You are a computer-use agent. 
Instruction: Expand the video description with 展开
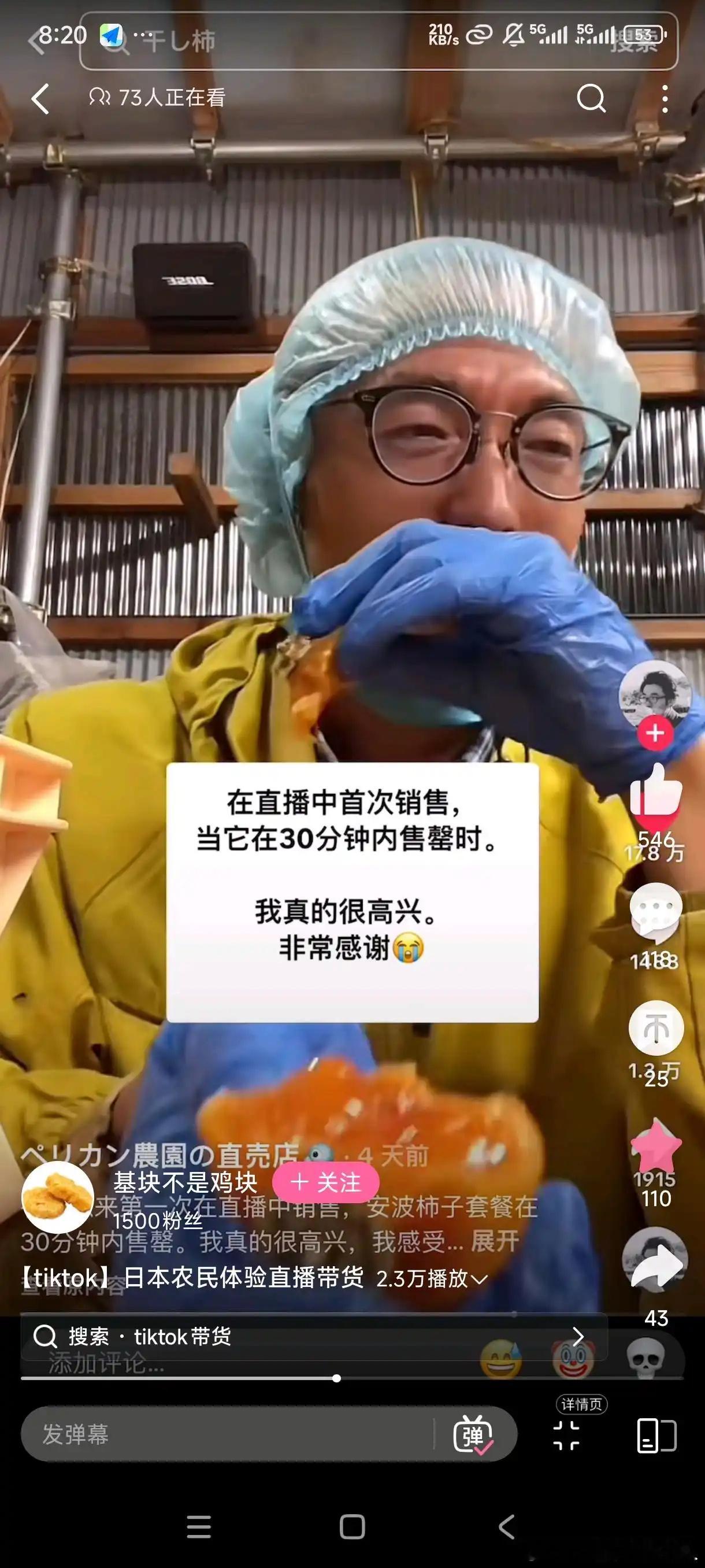coord(496,1242)
